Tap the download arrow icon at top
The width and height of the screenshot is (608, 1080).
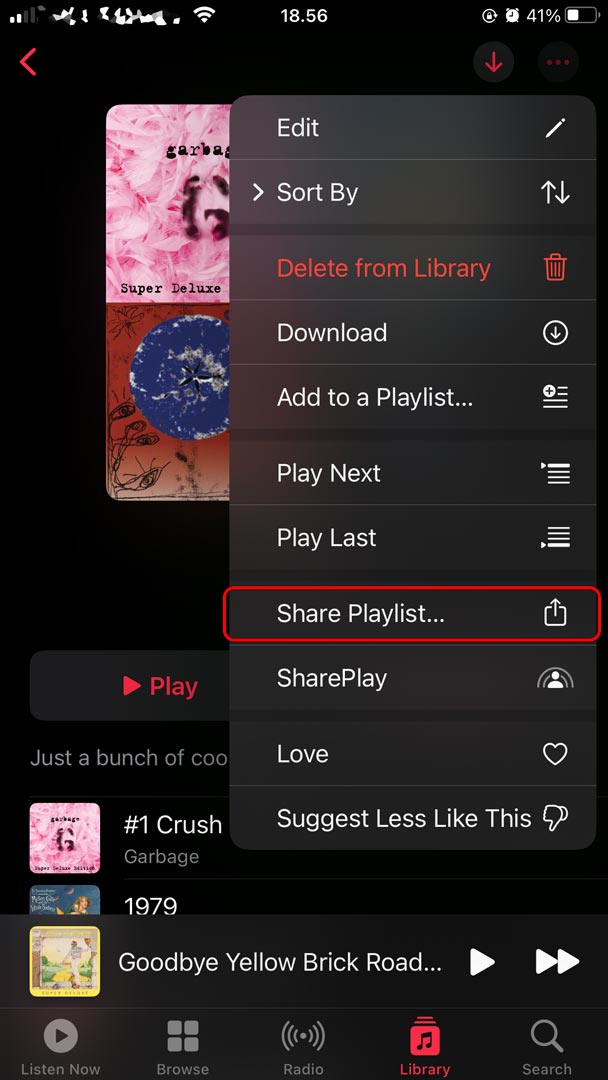(x=493, y=63)
